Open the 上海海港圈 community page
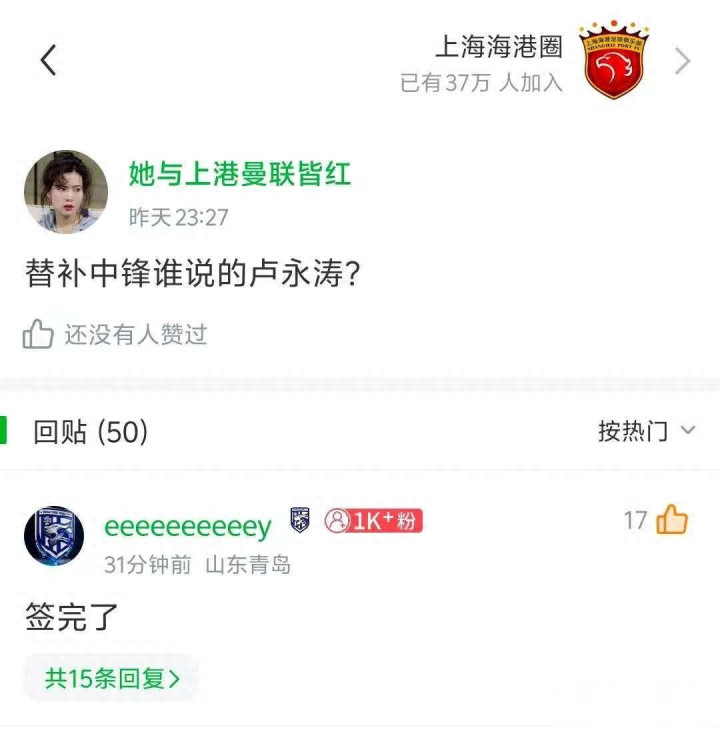 (x=498, y=47)
